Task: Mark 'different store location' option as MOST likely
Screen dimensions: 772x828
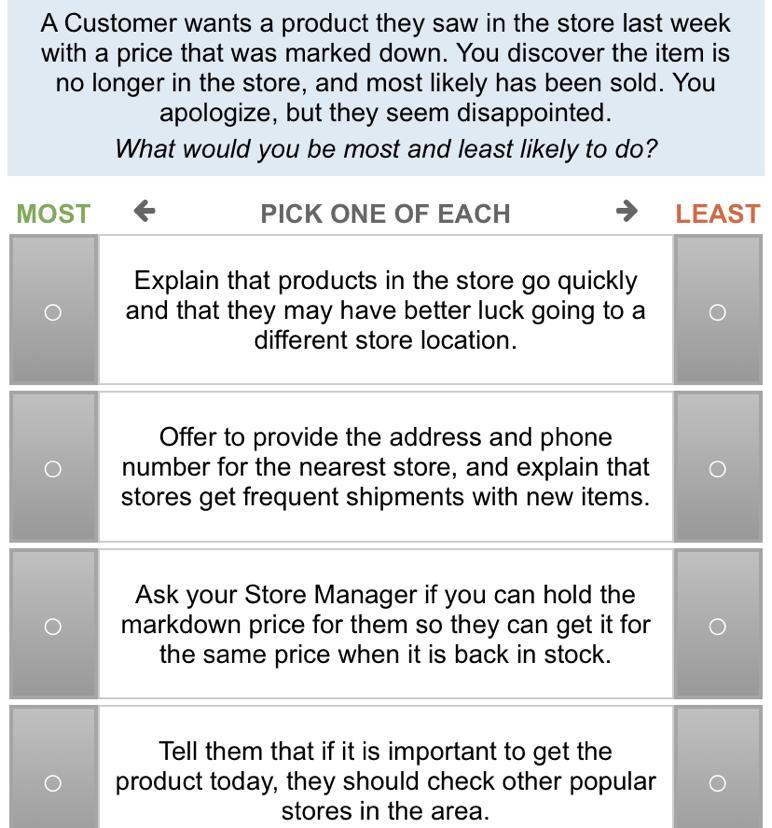Action: [53, 312]
